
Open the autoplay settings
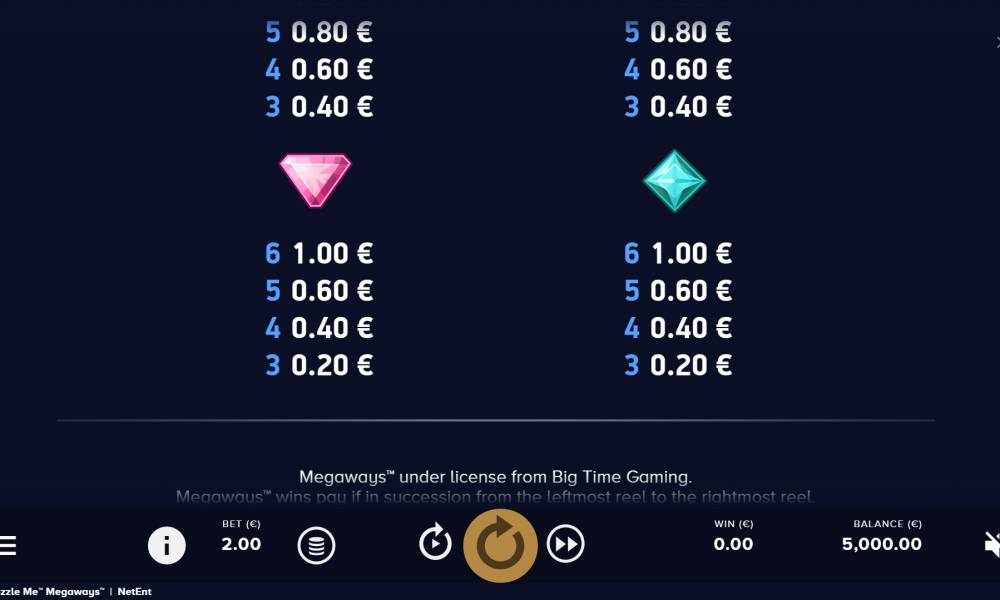(x=435, y=544)
